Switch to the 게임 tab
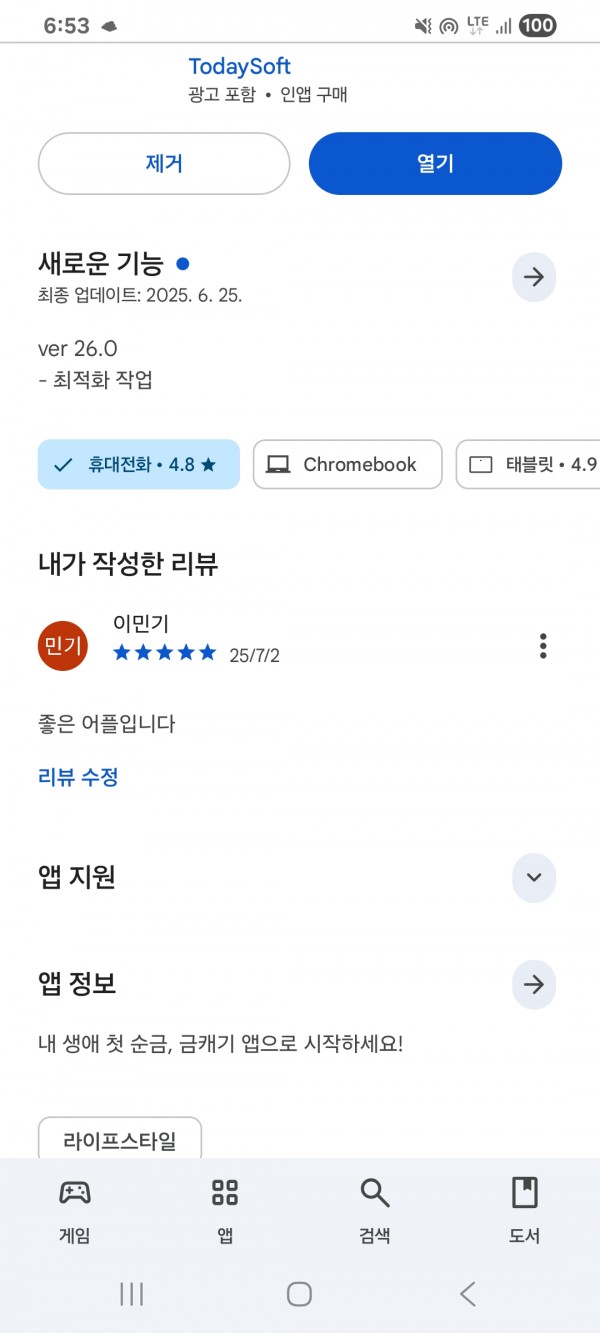 75,1209
